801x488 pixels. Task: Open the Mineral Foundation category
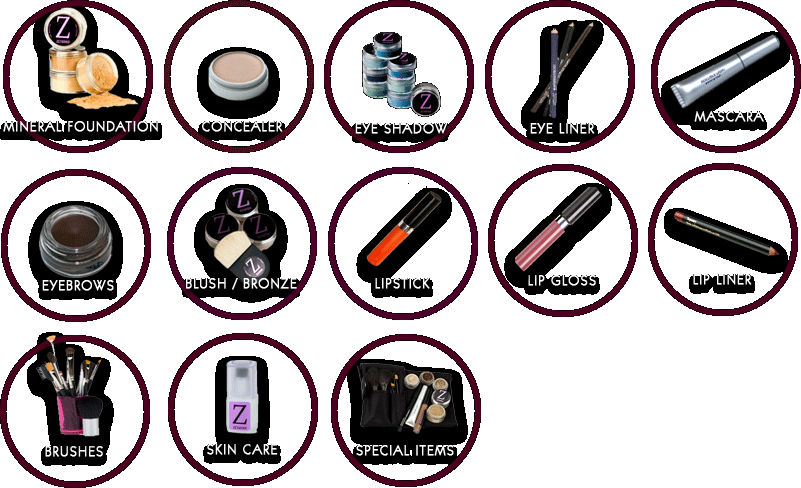pyautogui.click(x=79, y=80)
